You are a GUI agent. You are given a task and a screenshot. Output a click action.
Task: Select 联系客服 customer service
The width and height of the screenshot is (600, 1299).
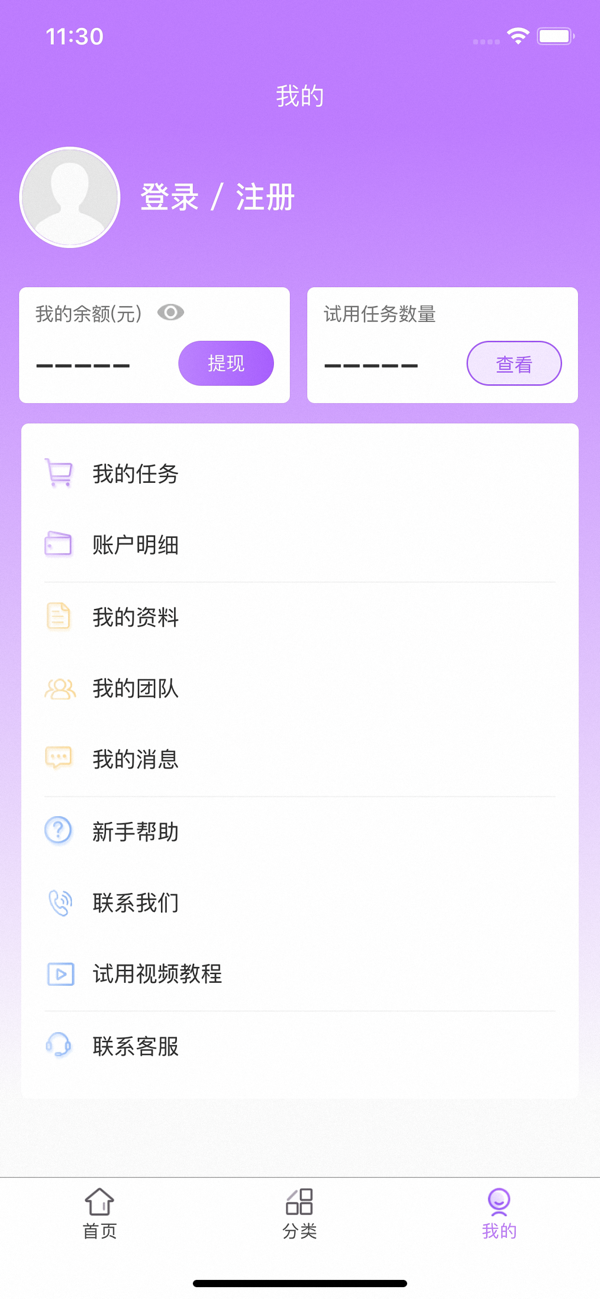click(300, 1046)
